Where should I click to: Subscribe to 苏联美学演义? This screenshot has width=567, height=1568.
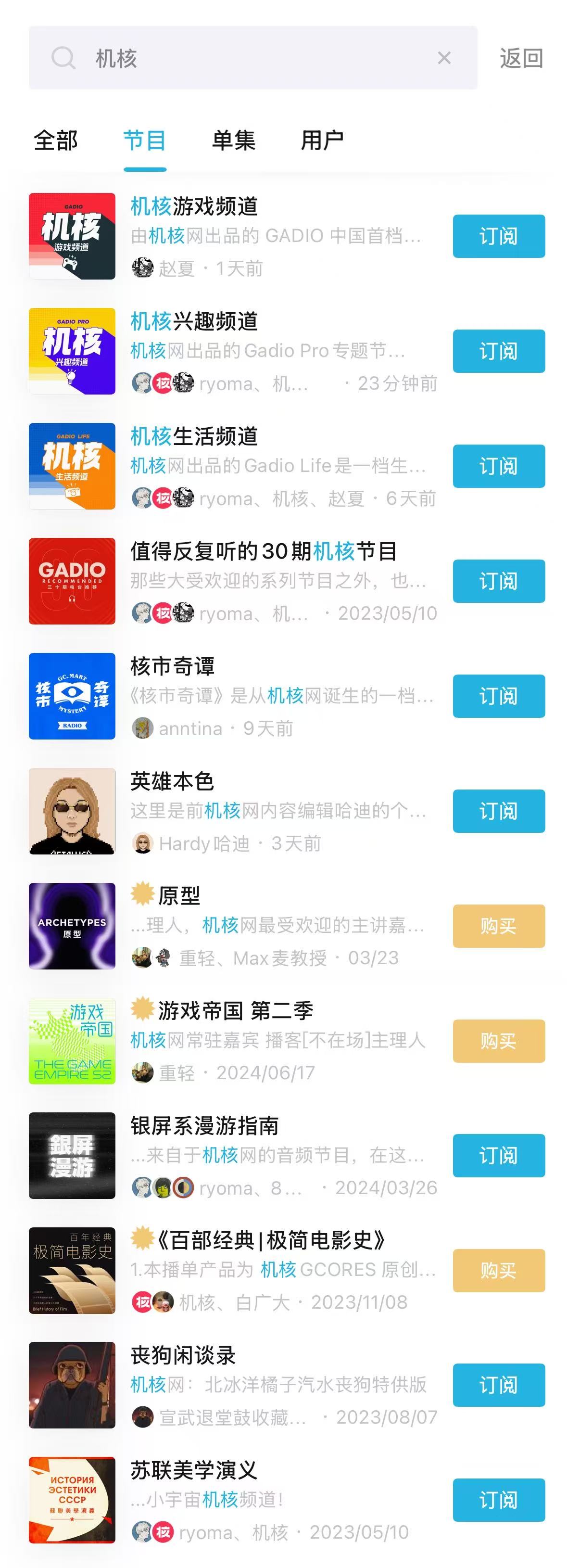click(x=498, y=1501)
